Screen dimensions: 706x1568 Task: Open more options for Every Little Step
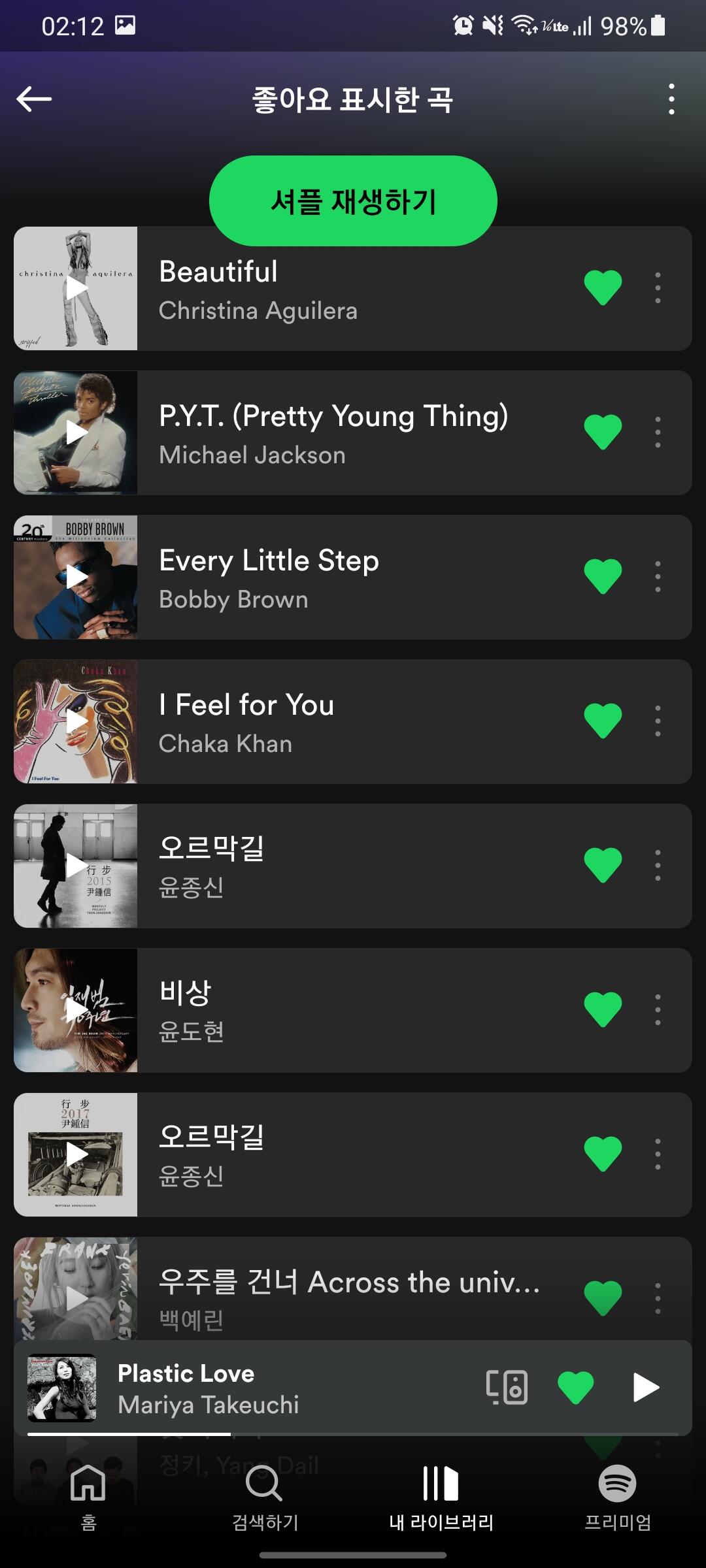(658, 576)
